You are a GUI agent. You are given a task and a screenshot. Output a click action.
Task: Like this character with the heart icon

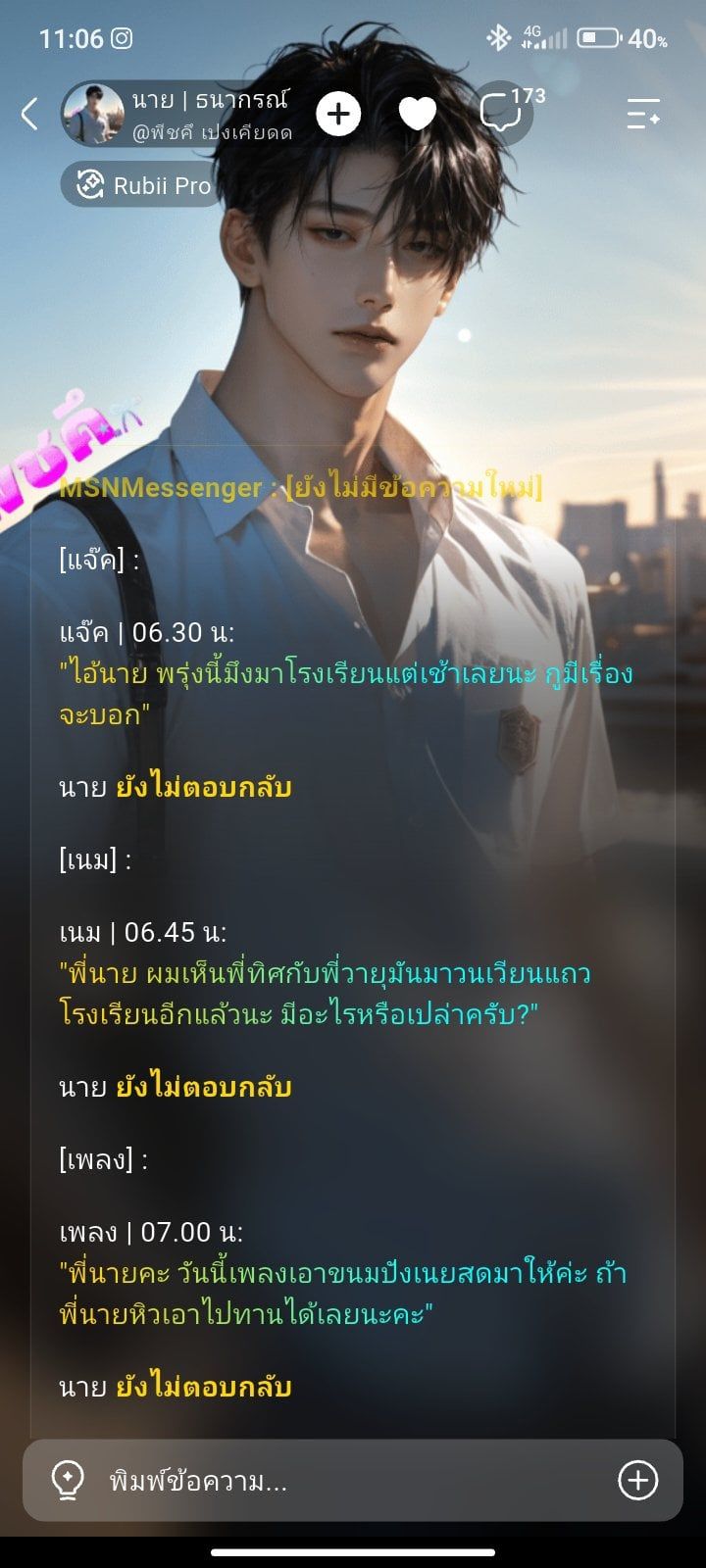418,114
